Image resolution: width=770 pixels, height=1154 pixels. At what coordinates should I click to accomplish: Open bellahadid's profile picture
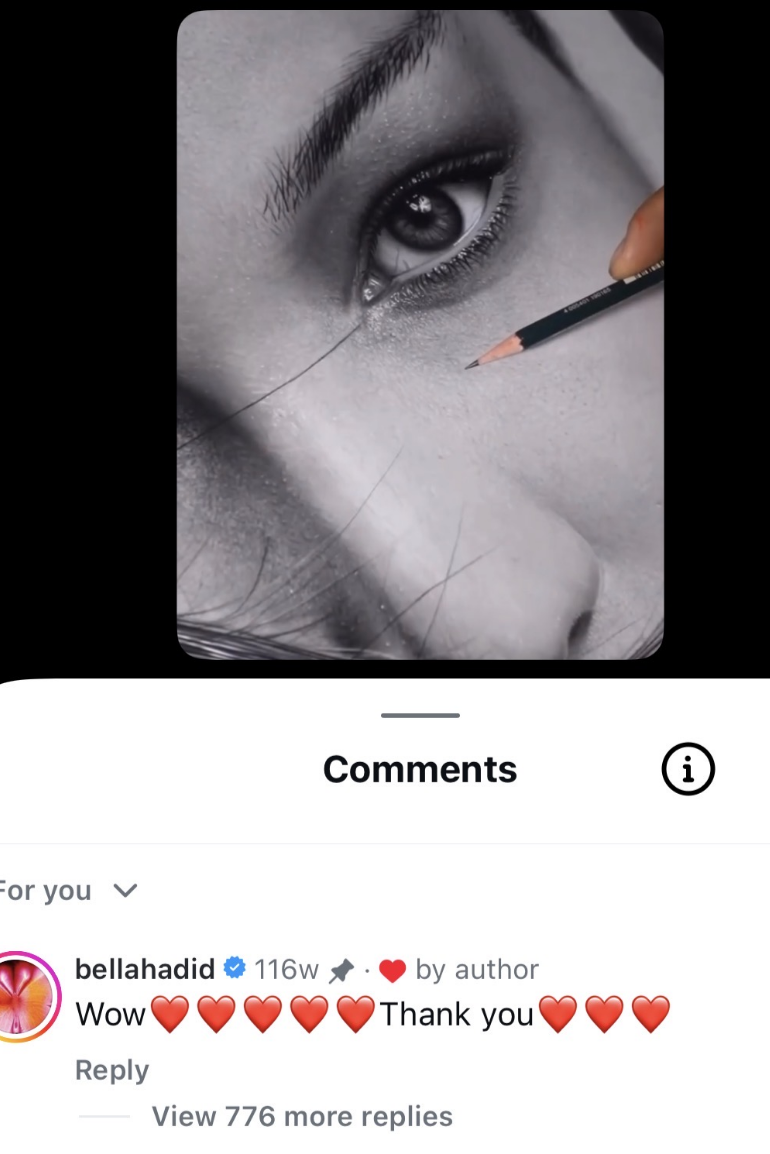(27, 997)
